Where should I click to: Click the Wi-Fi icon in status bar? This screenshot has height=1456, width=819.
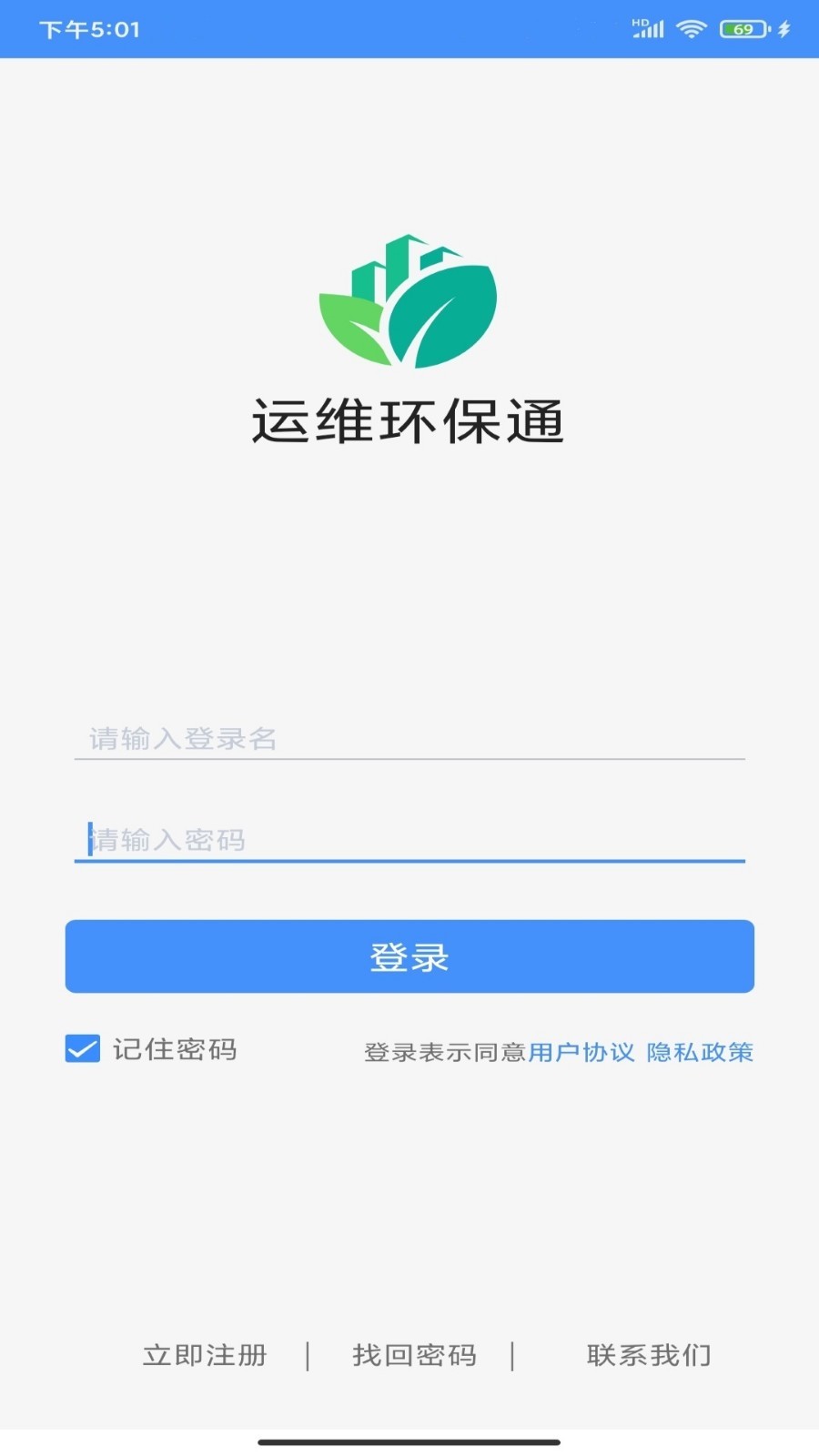click(x=692, y=28)
